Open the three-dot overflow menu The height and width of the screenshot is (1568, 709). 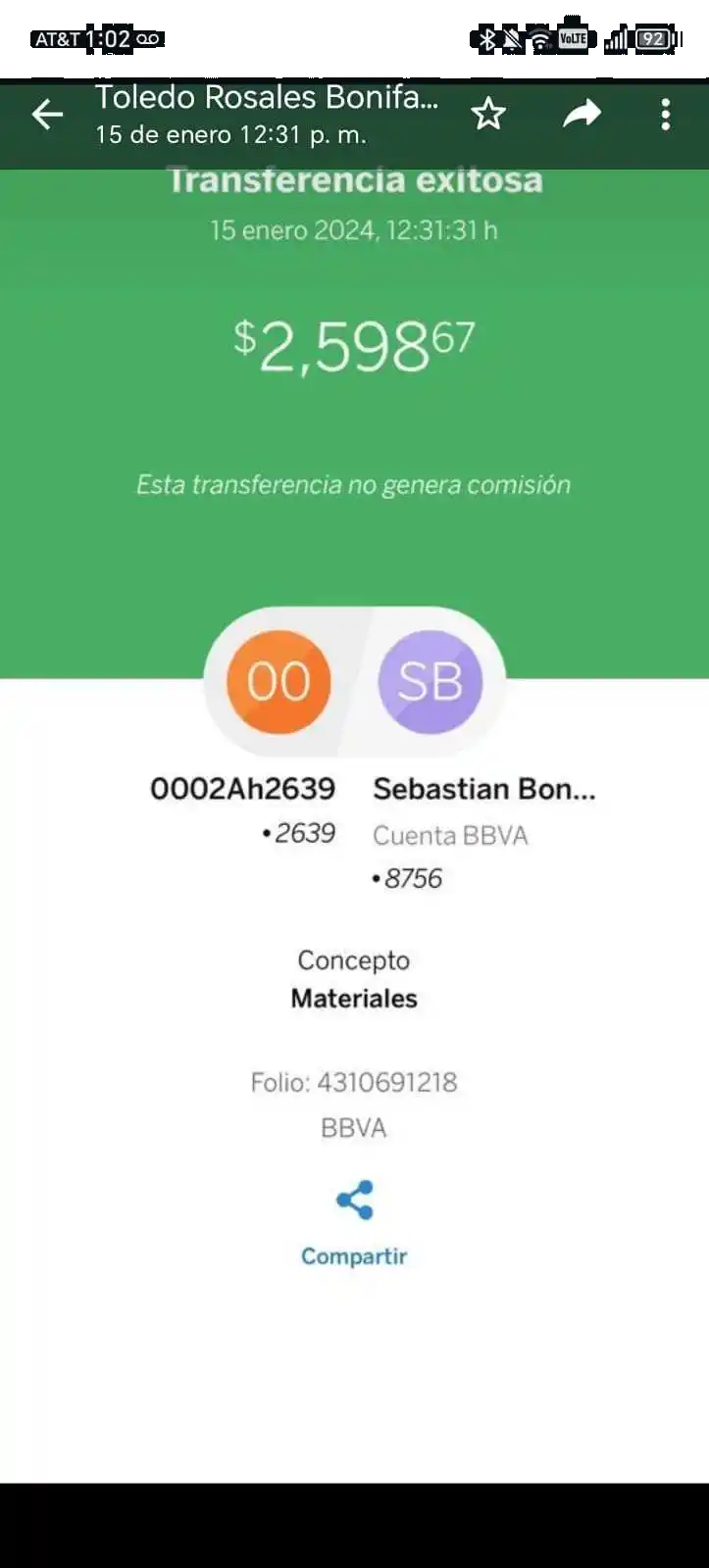point(666,115)
